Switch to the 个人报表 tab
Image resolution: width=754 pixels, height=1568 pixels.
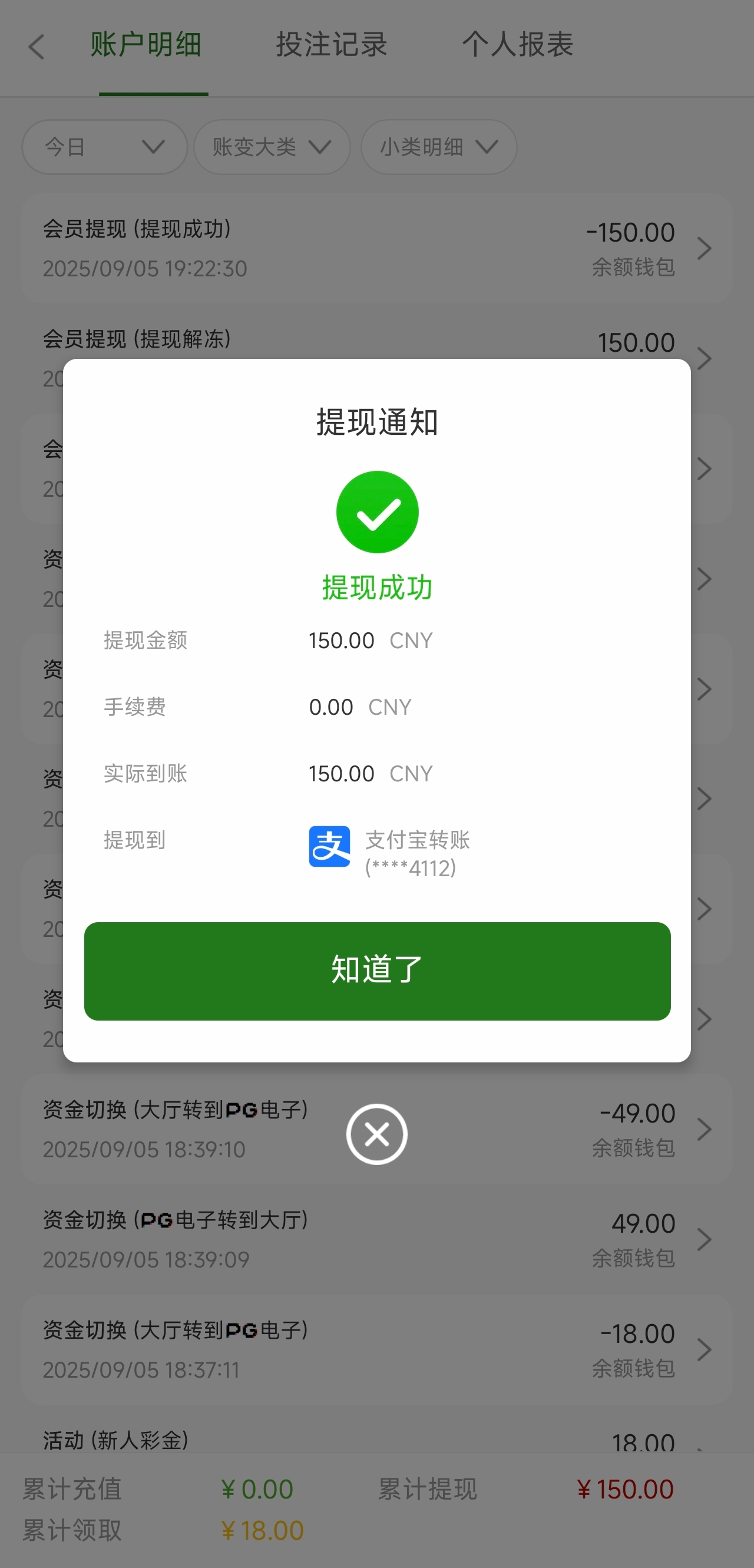(x=517, y=45)
